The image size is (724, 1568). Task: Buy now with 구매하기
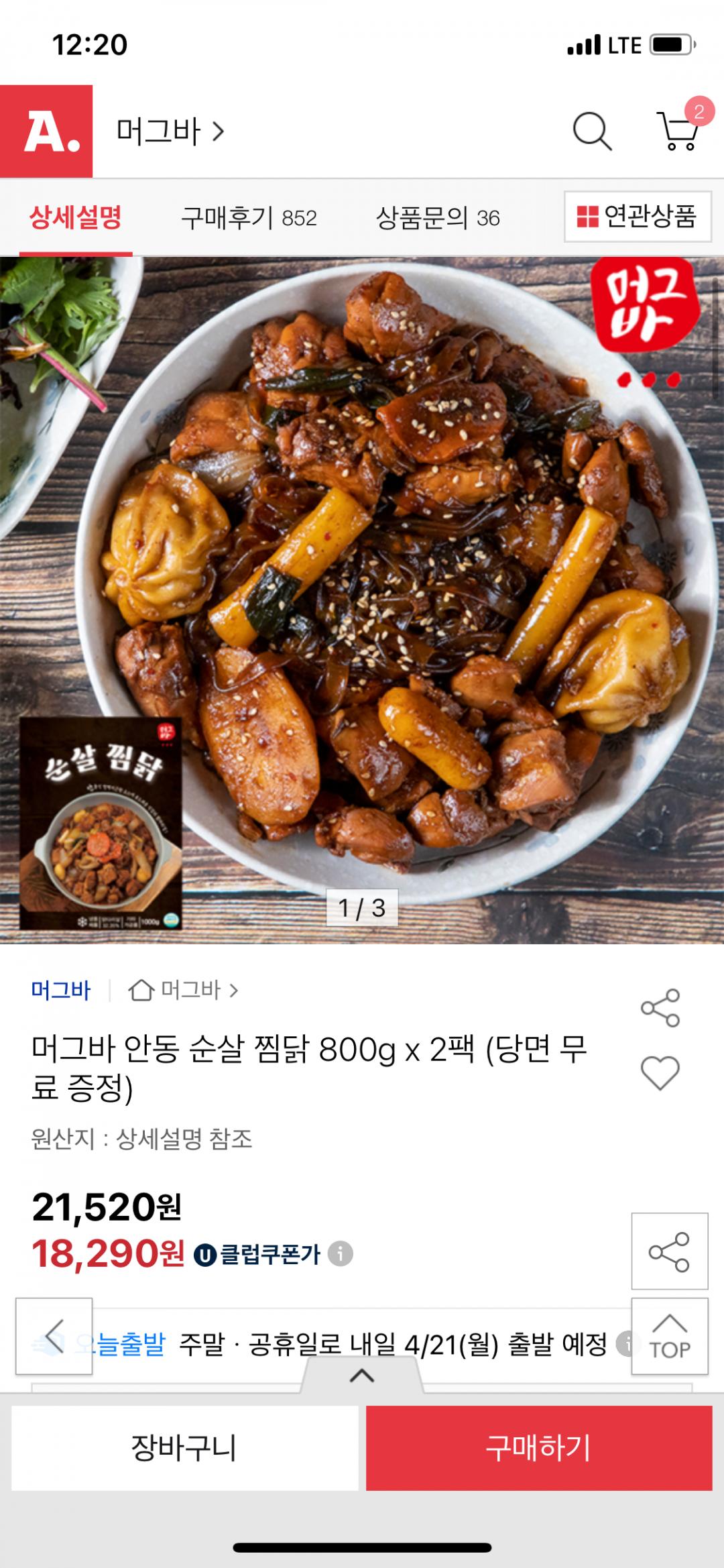tap(538, 1449)
